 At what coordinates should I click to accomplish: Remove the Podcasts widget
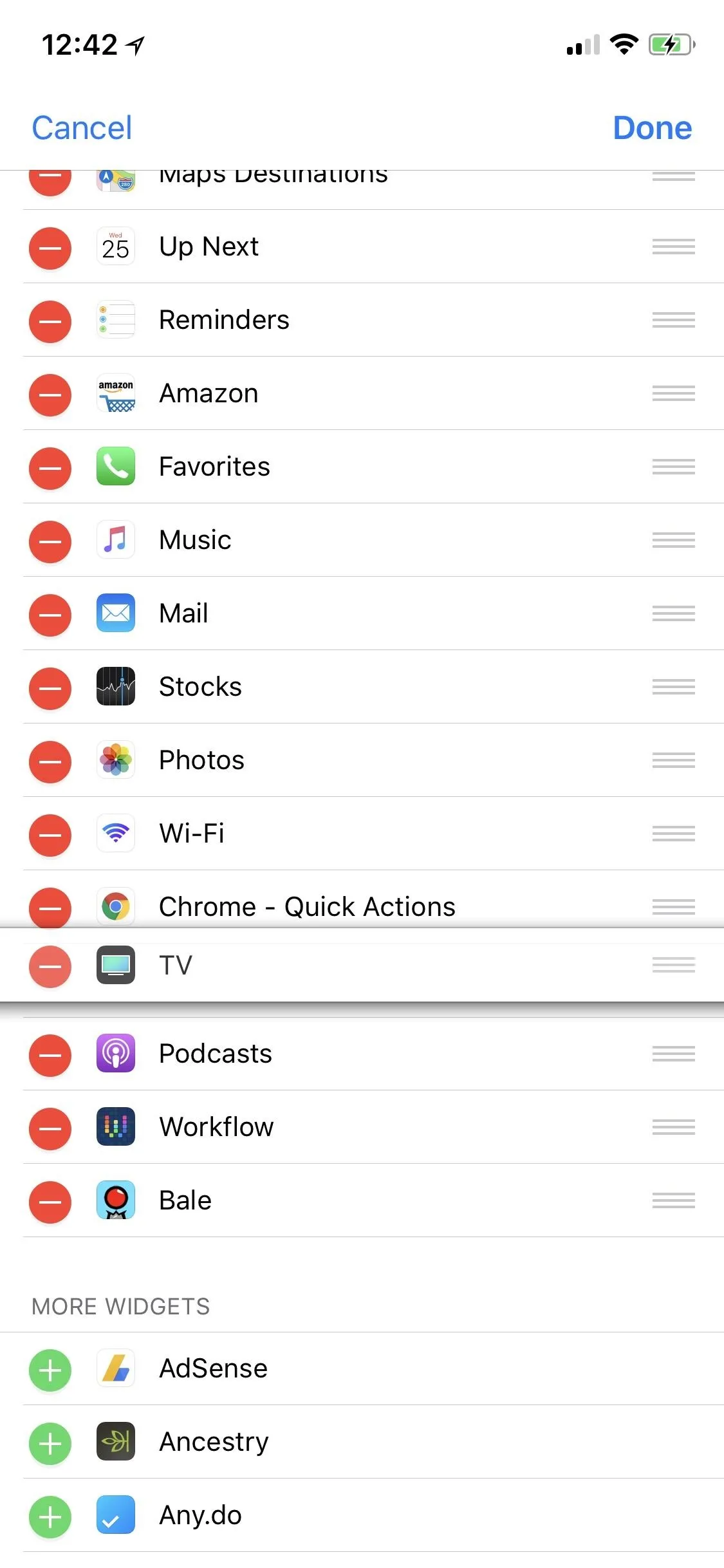pyautogui.click(x=50, y=1056)
